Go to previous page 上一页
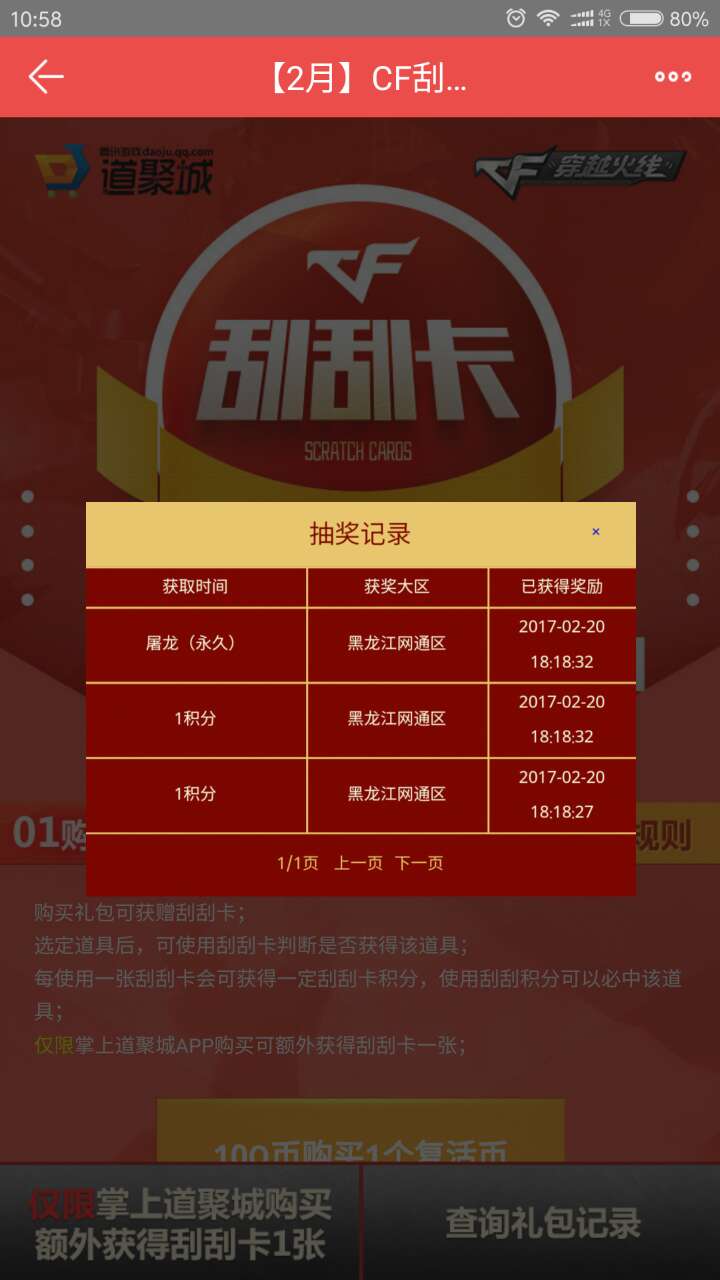 pyautogui.click(x=358, y=863)
